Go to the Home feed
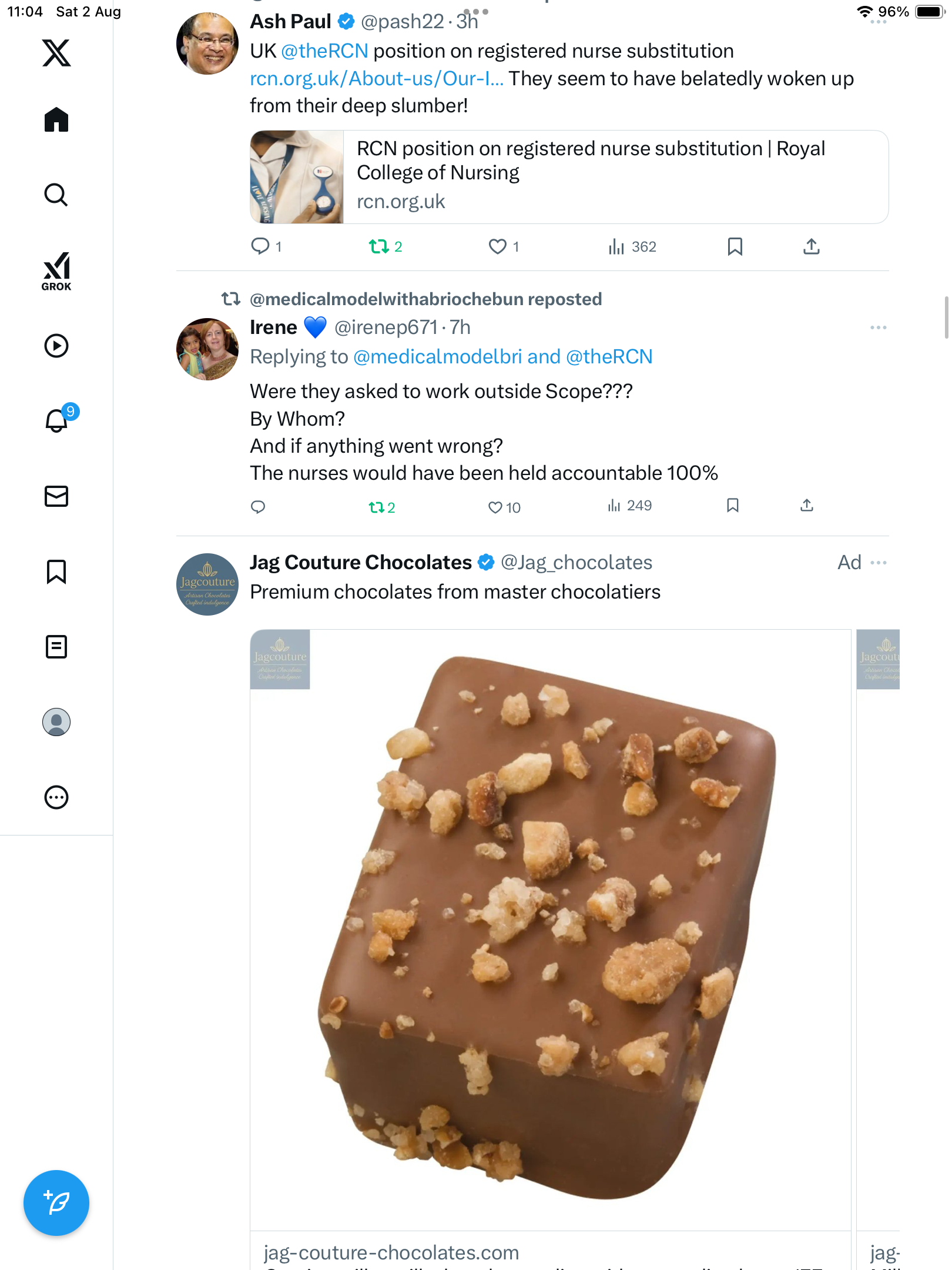Image resolution: width=952 pixels, height=1270 pixels. click(x=56, y=120)
